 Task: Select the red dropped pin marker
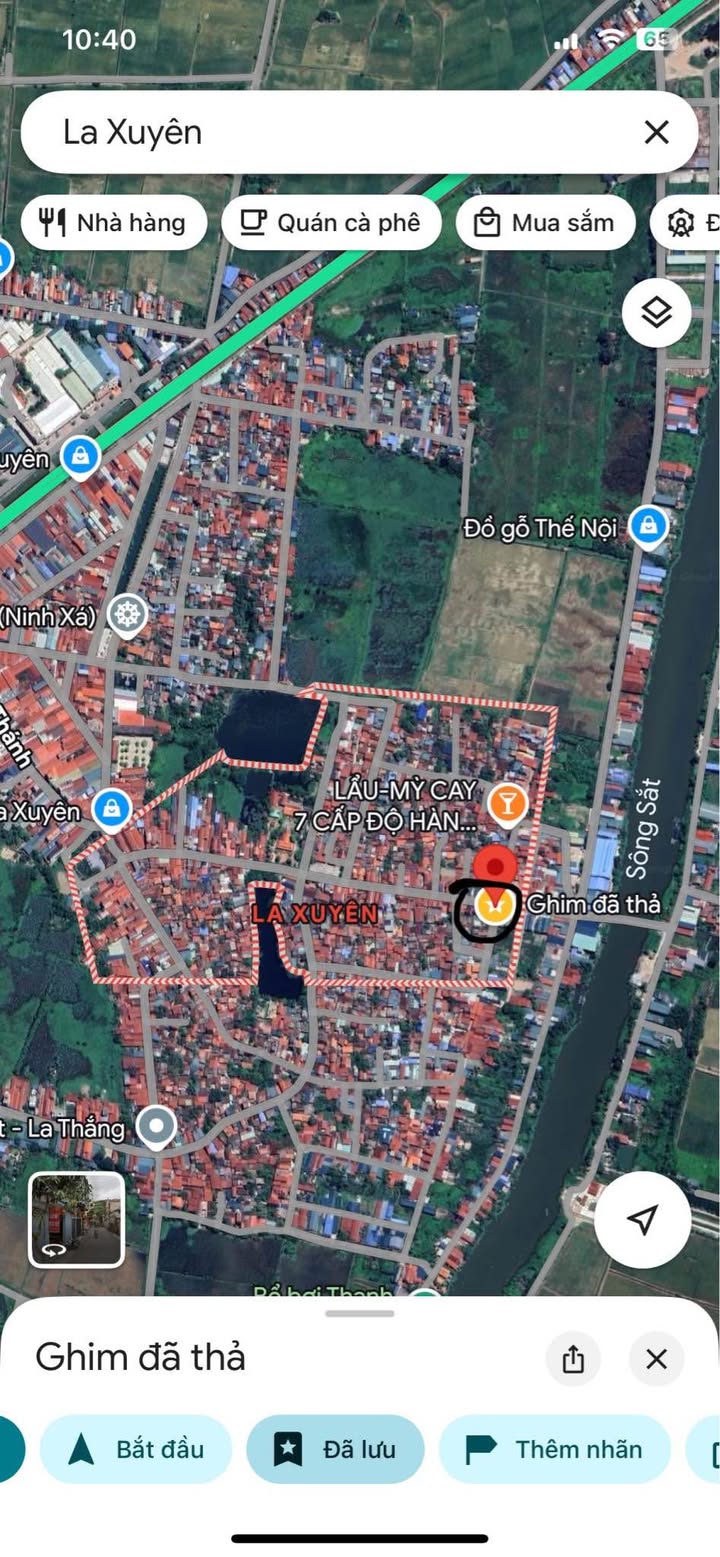pyautogui.click(x=494, y=866)
